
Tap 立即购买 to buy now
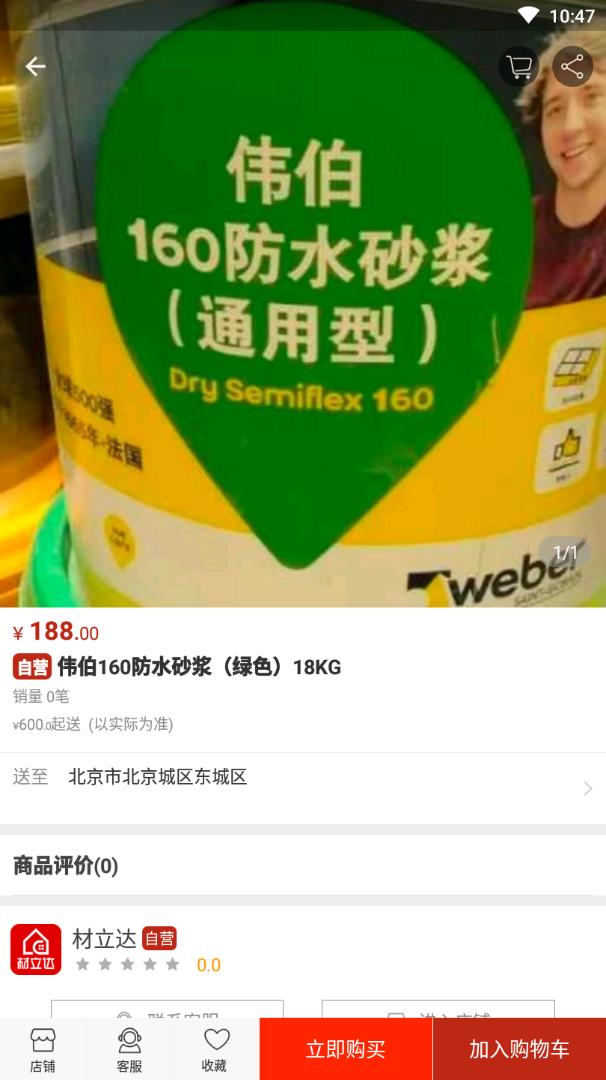pos(346,1049)
